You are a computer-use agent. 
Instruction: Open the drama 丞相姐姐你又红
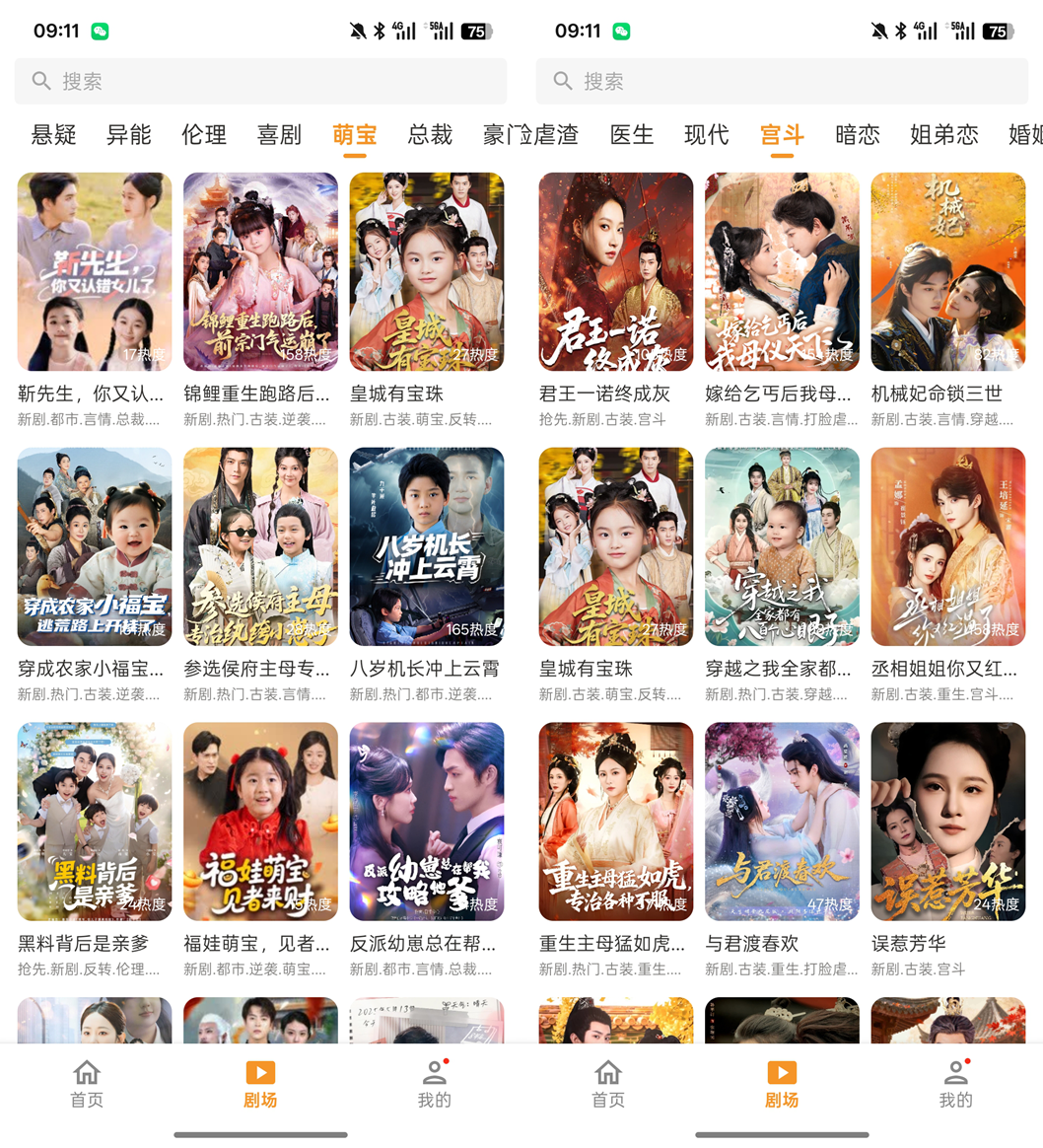pos(948,546)
